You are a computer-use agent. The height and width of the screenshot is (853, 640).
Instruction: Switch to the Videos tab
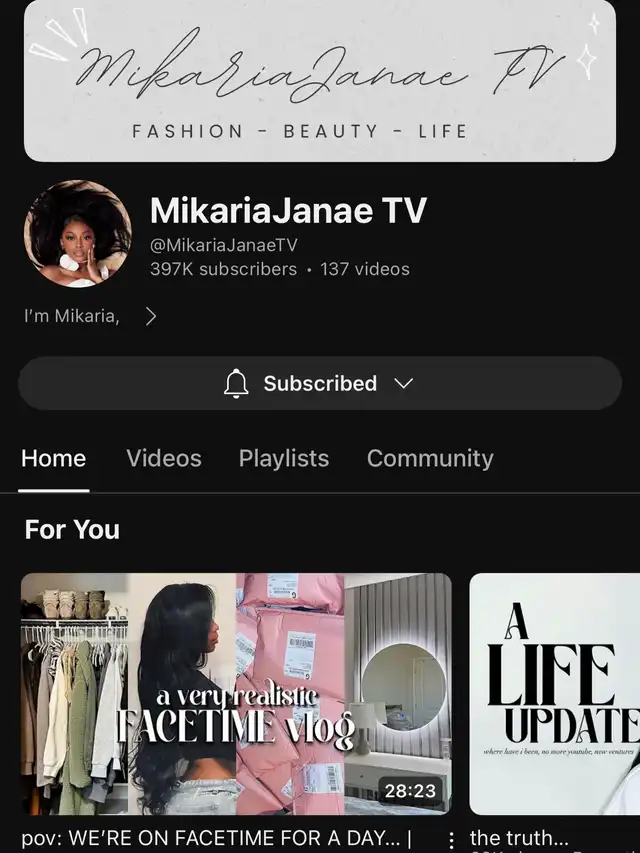point(164,458)
